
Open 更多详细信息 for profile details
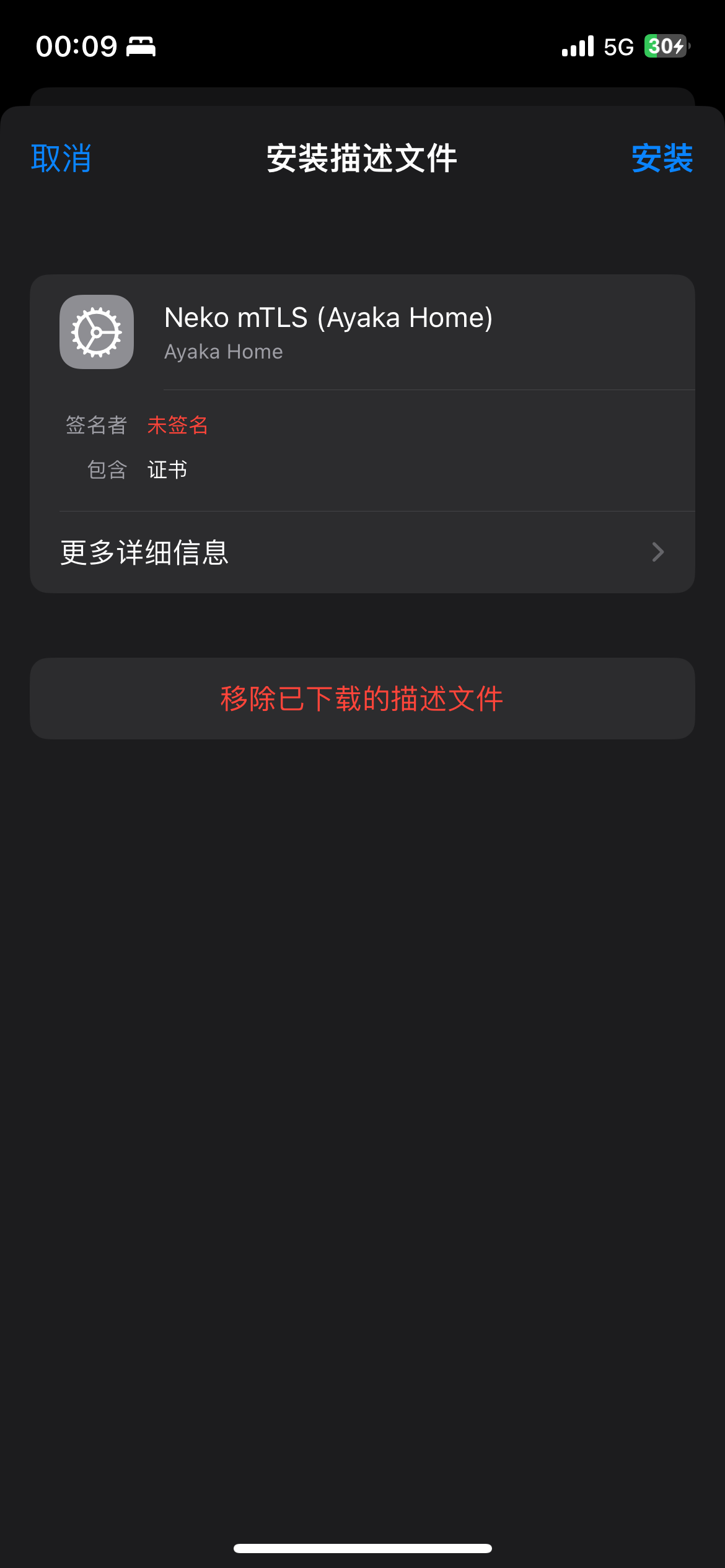tap(362, 552)
